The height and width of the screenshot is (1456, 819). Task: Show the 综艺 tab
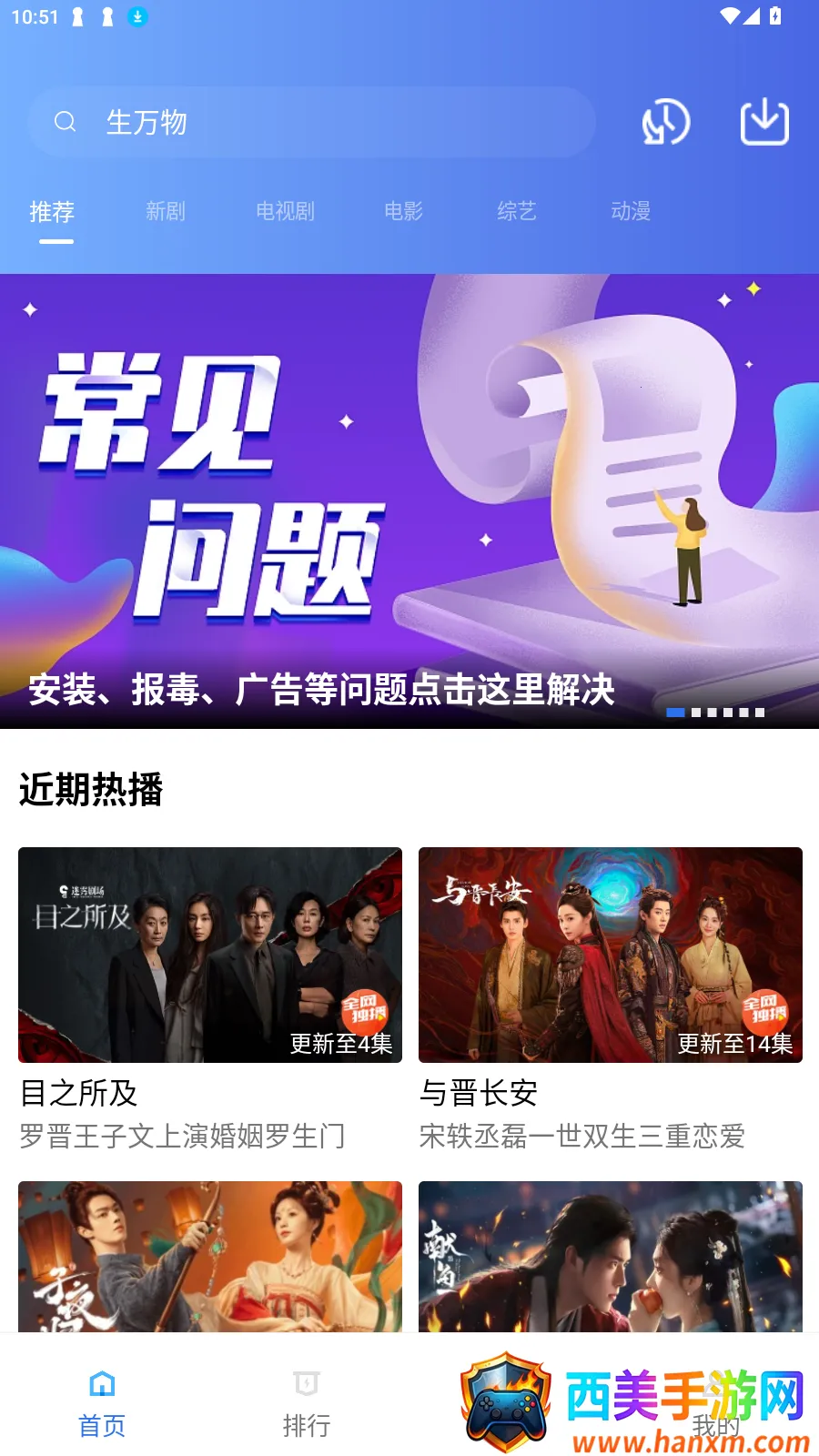click(x=517, y=212)
